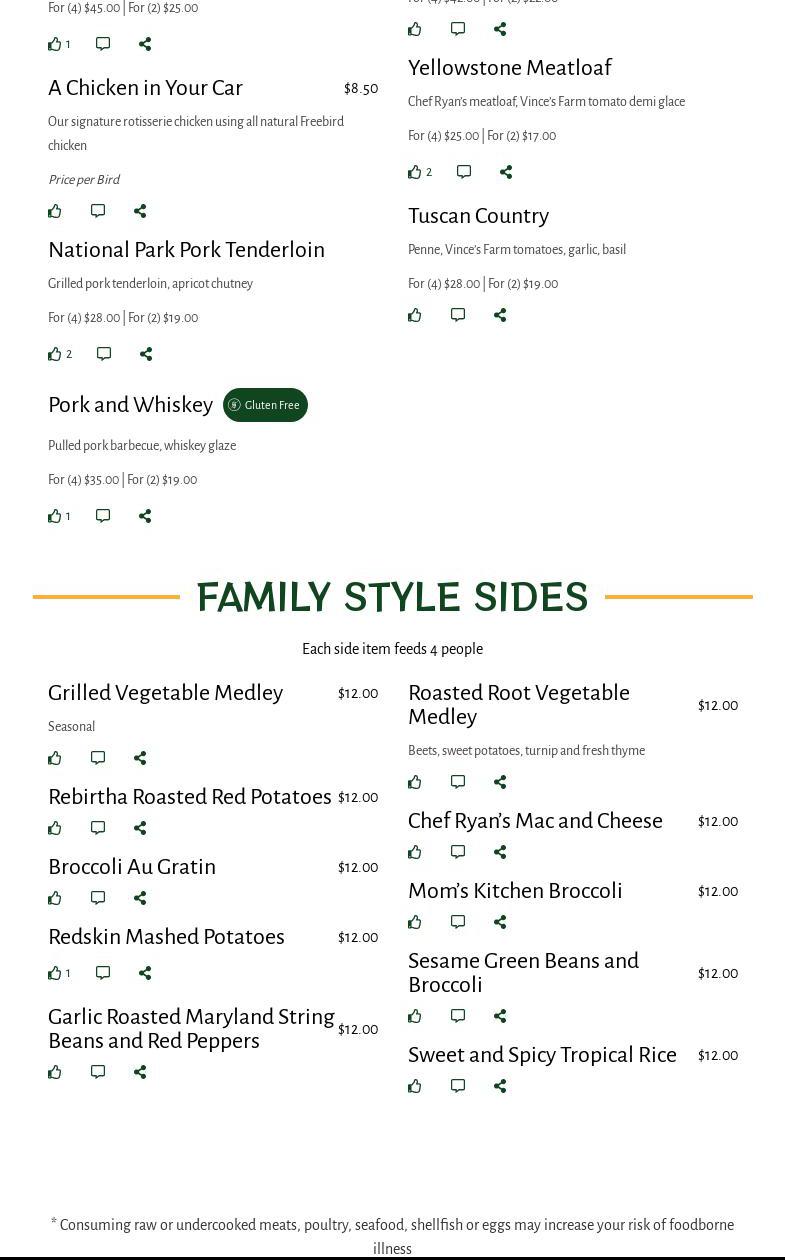This screenshot has height=1260, width=785.
Task: Like the Yellowstone Meatloaf dish
Action: (x=415, y=172)
